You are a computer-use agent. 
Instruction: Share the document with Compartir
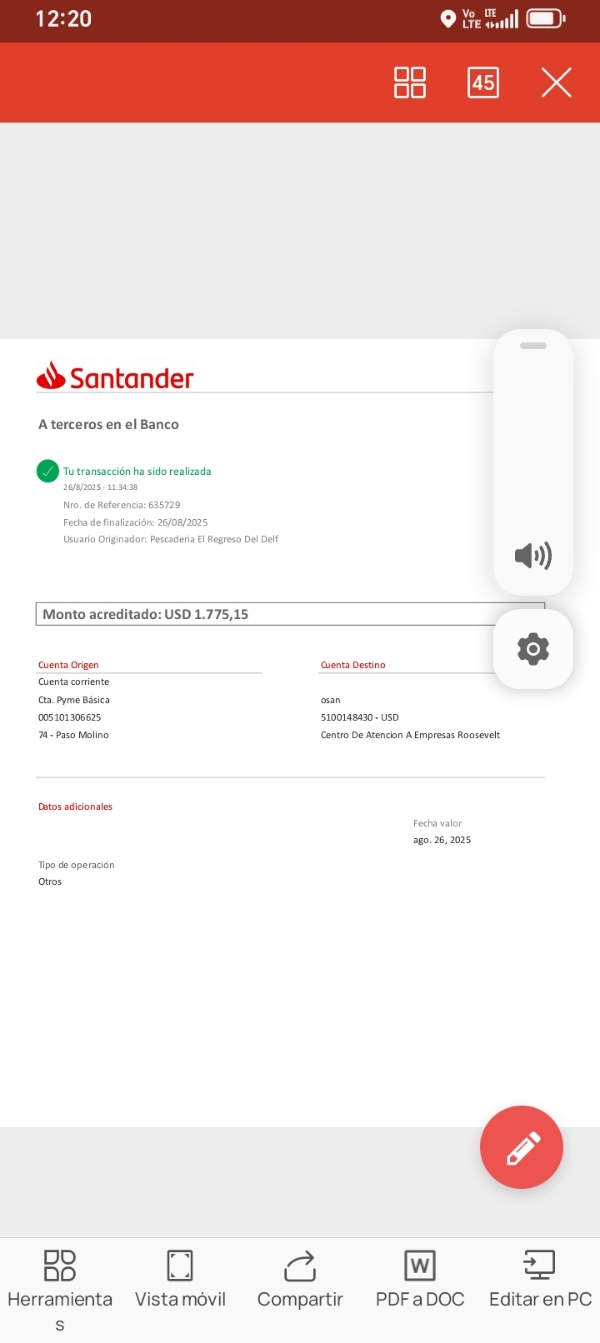click(x=300, y=1279)
